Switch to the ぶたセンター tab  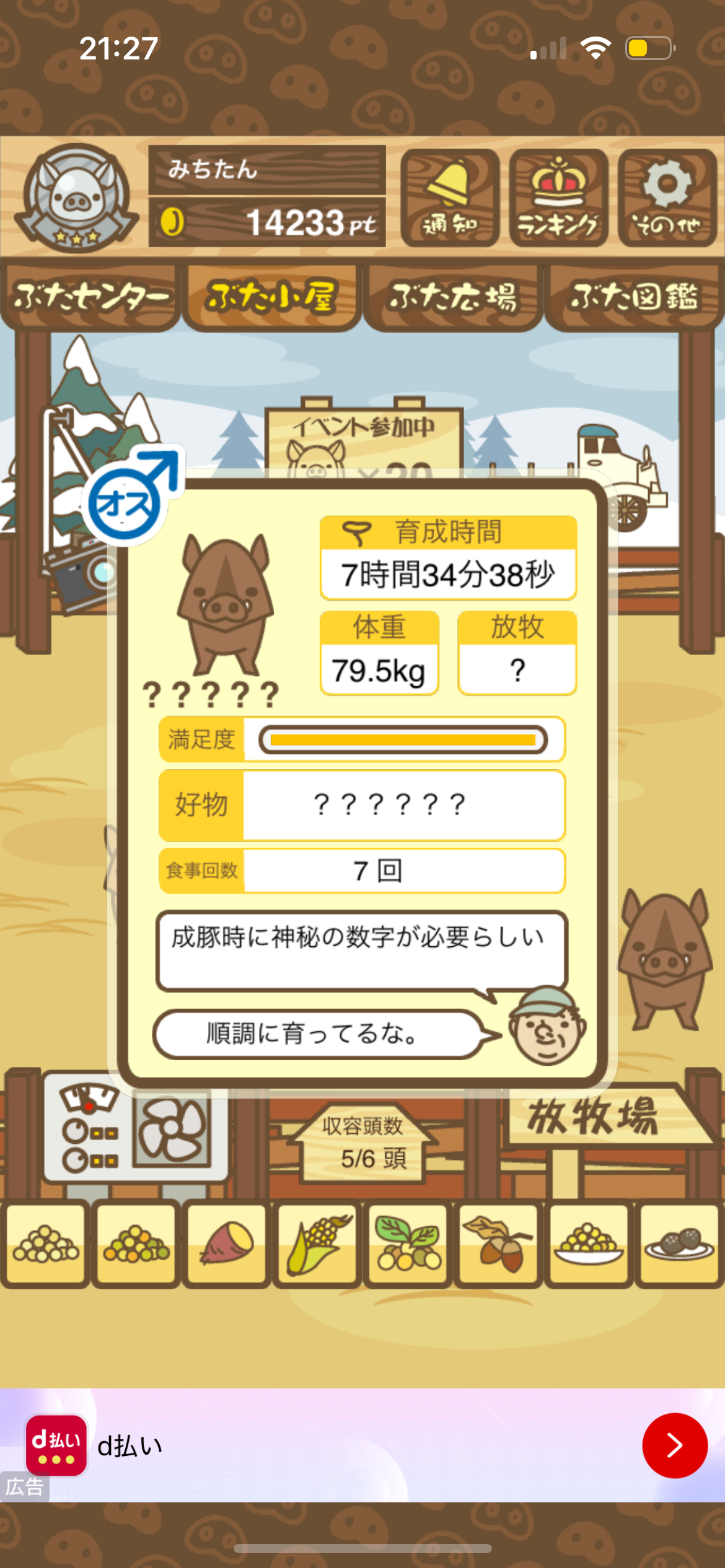(90, 297)
